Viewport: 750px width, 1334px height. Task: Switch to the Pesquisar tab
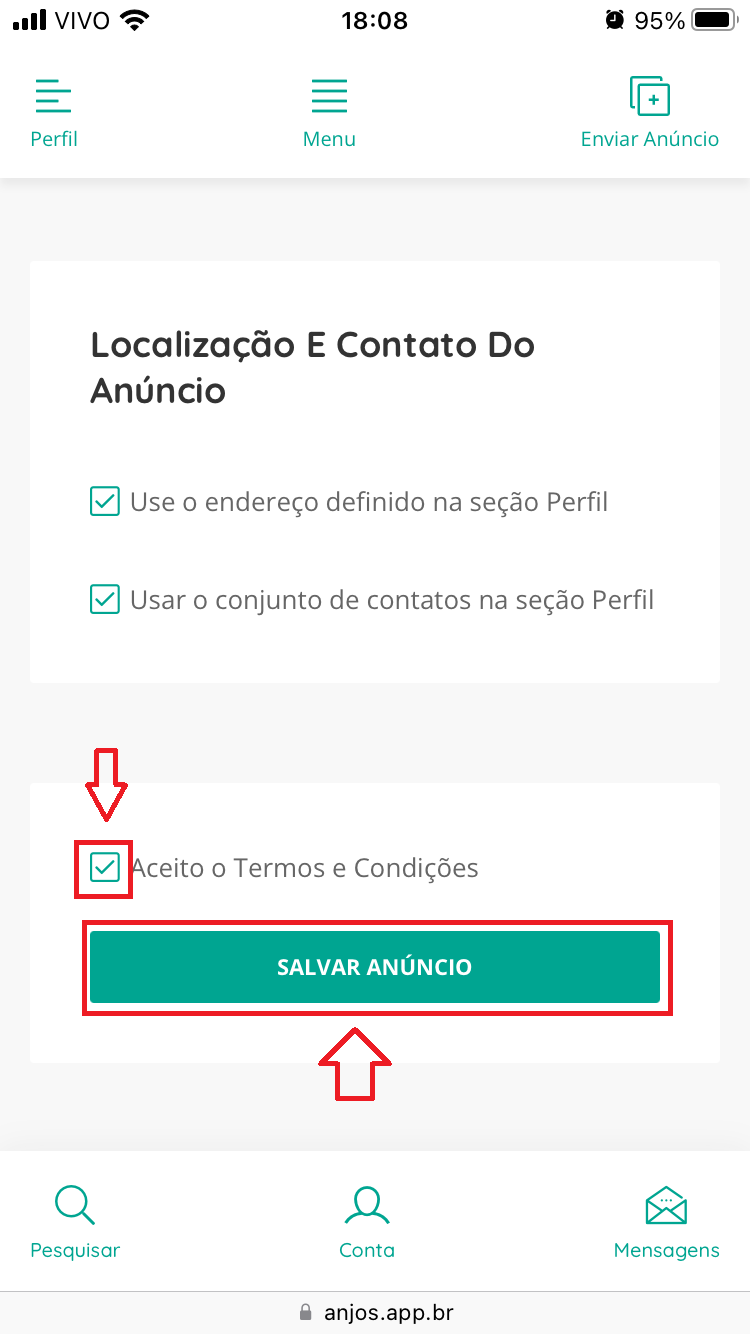[75, 1222]
